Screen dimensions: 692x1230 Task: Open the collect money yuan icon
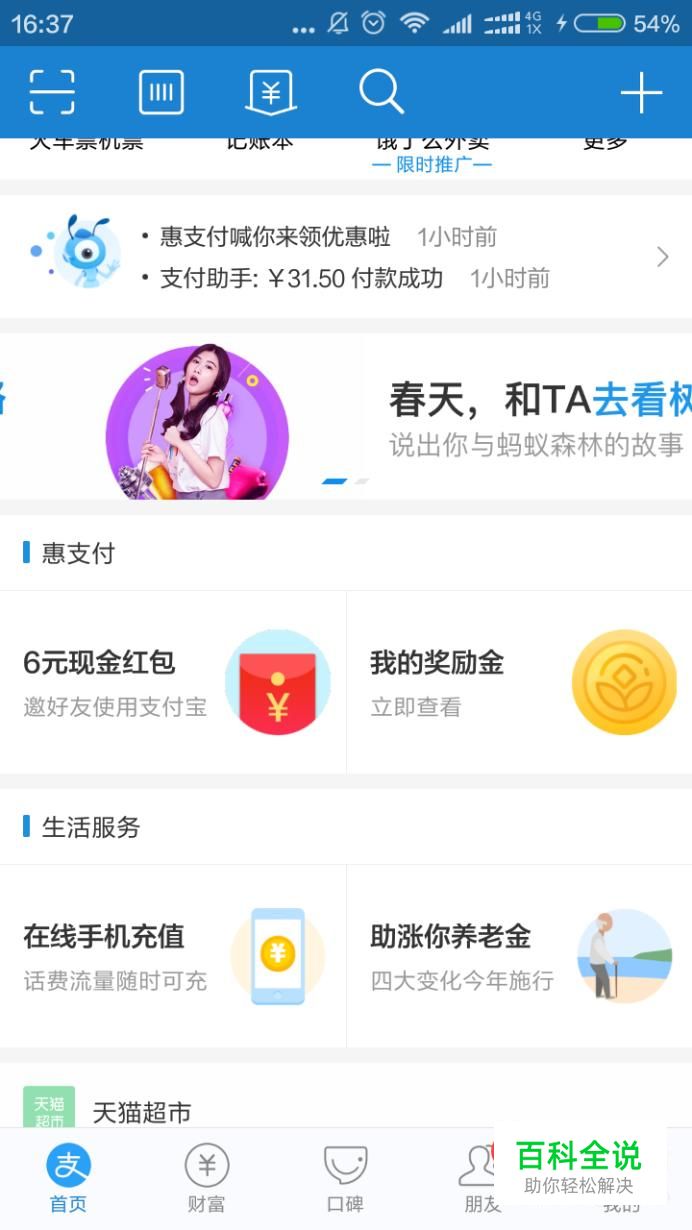coord(271,93)
